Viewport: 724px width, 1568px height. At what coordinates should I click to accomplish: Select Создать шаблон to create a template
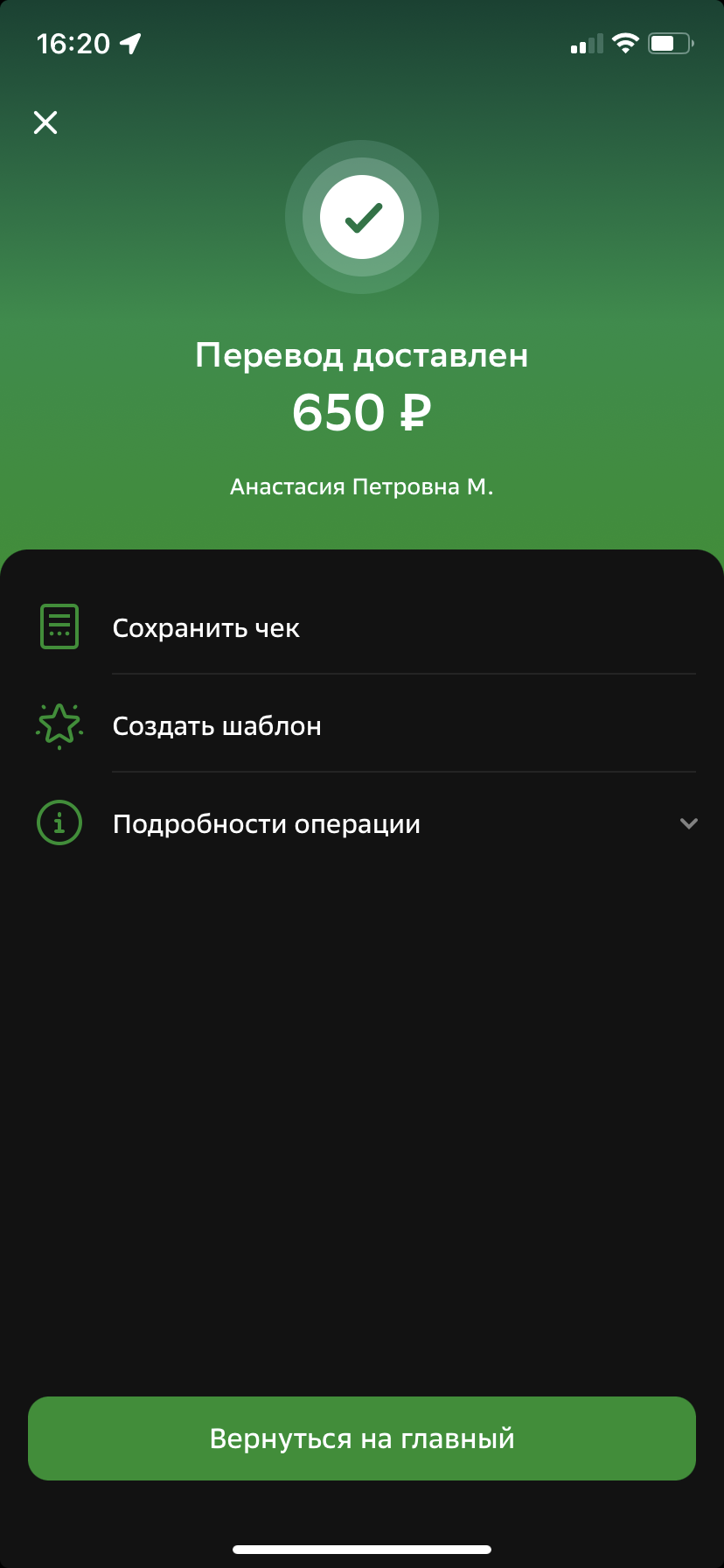coord(362,725)
